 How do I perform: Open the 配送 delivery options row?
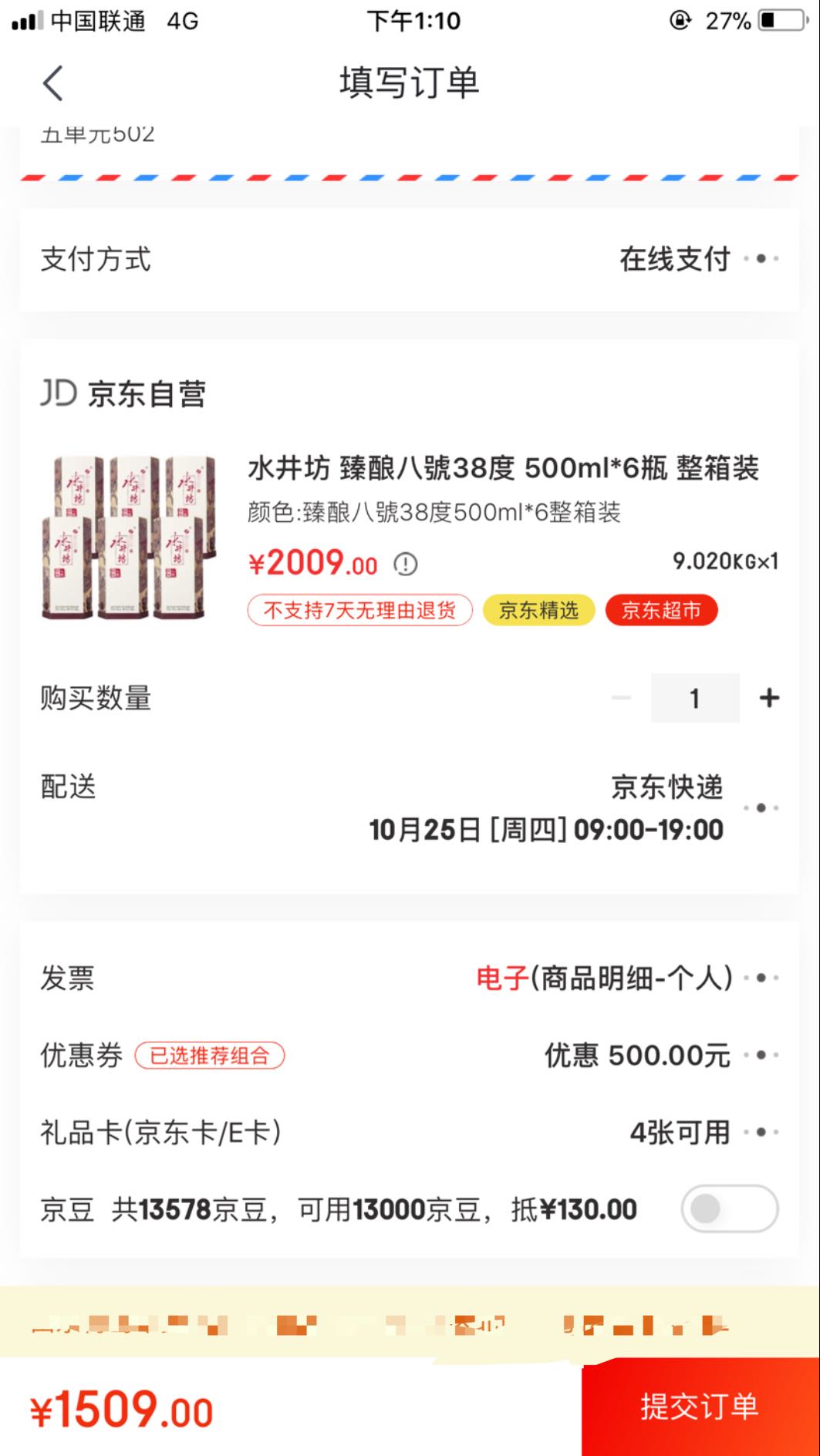[409, 807]
